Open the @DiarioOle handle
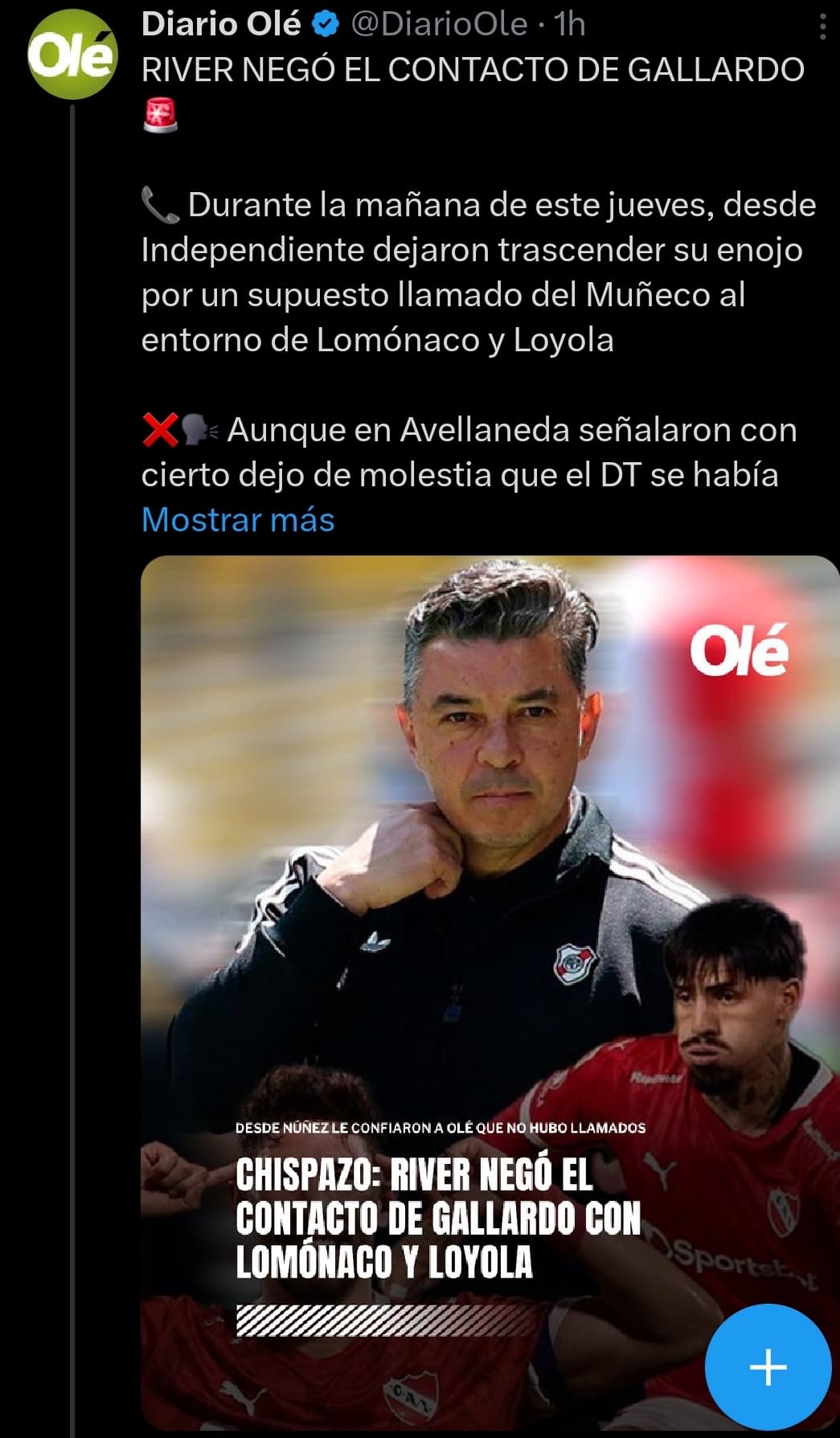 tap(439, 25)
